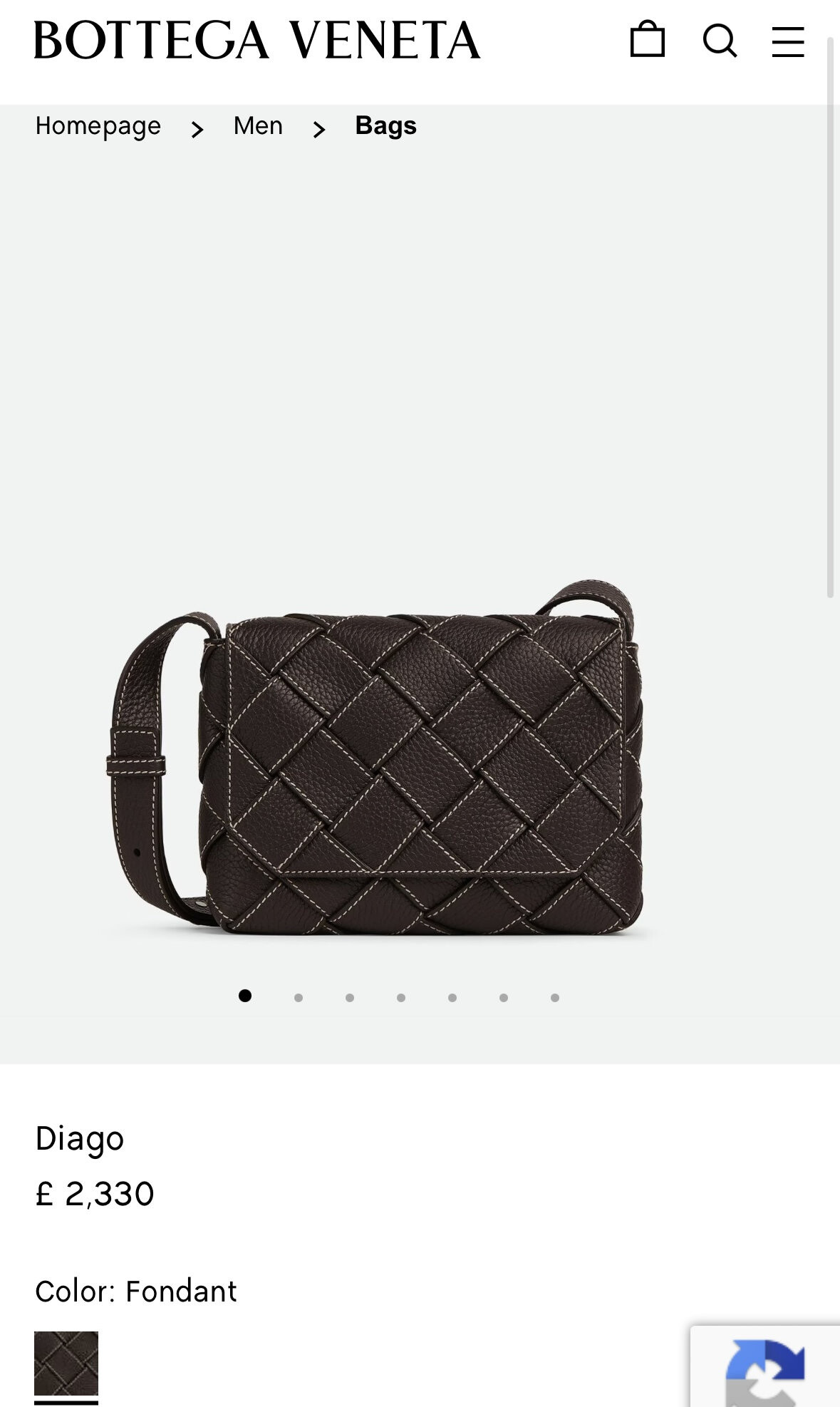Go to the Homepage breadcrumb
The height and width of the screenshot is (1407, 840).
[98, 126]
